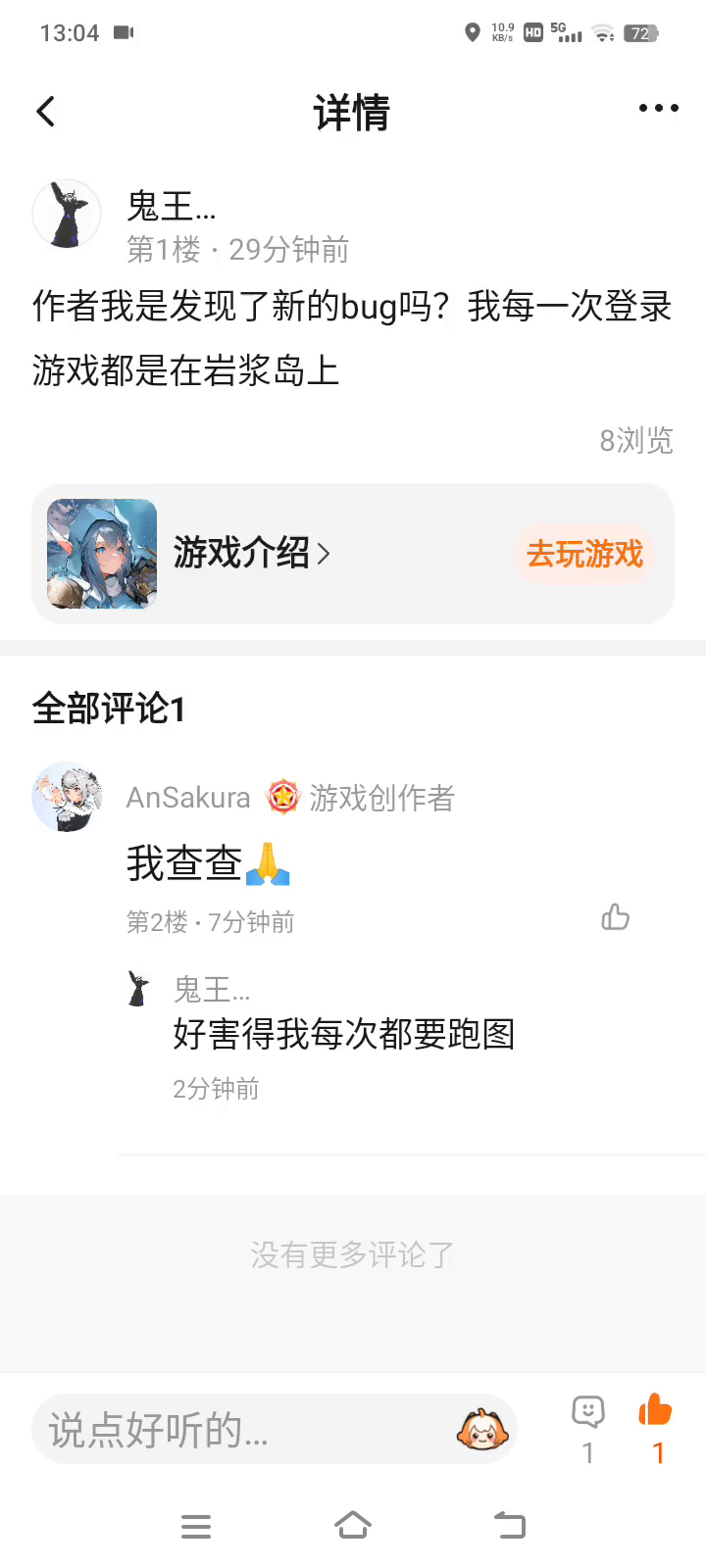The width and height of the screenshot is (706, 1568).
Task: Open the post author 鬼王 avatar
Action: coord(67,214)
